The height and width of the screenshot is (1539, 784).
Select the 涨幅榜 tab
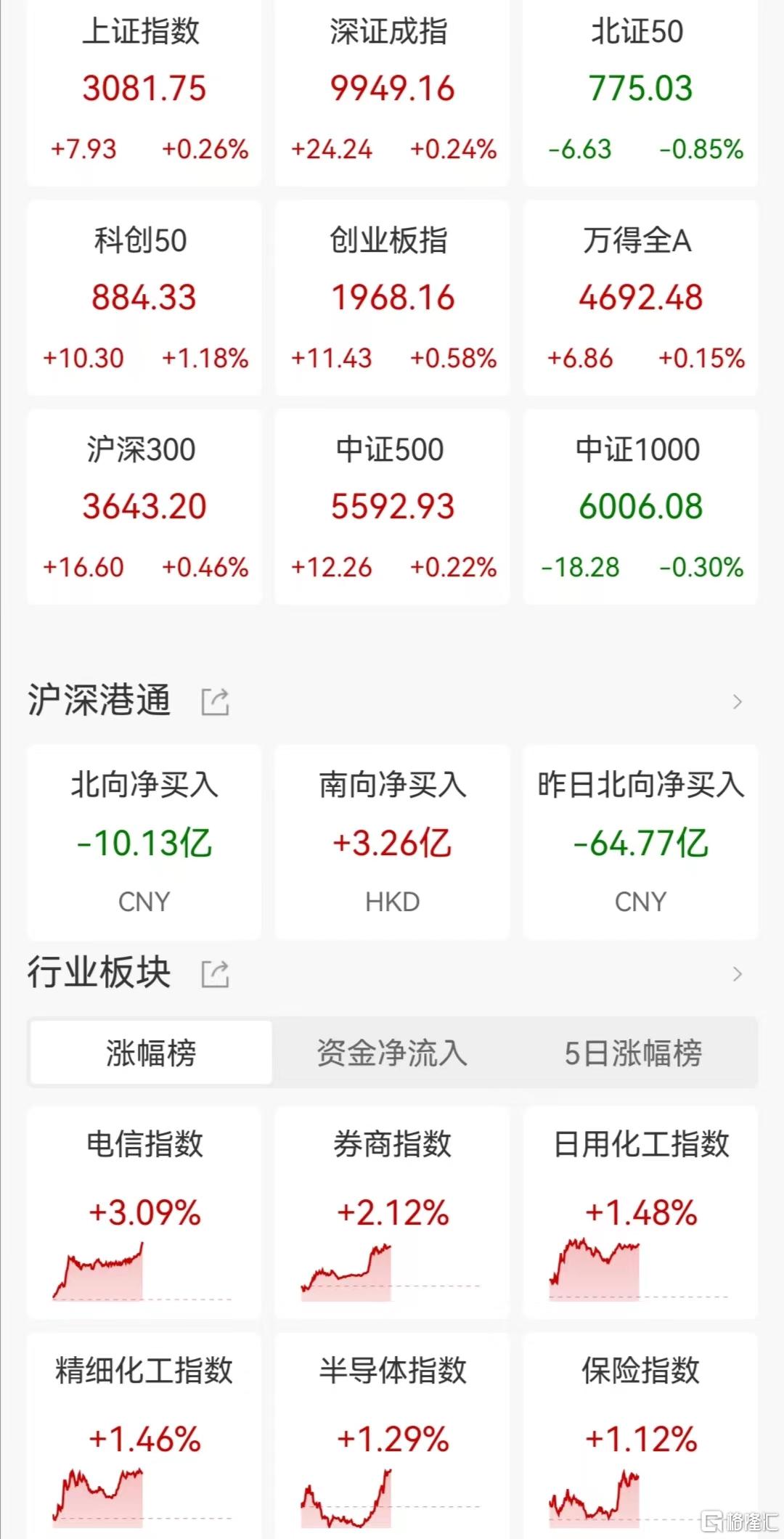click(151, 1053)
